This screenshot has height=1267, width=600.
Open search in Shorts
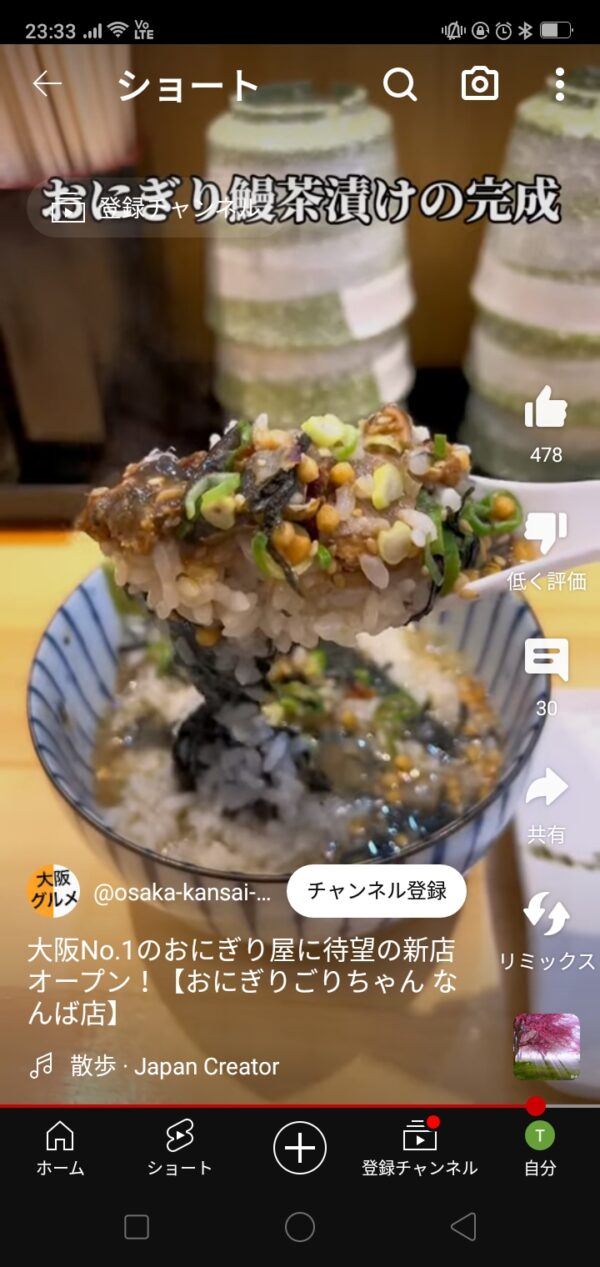400,85
